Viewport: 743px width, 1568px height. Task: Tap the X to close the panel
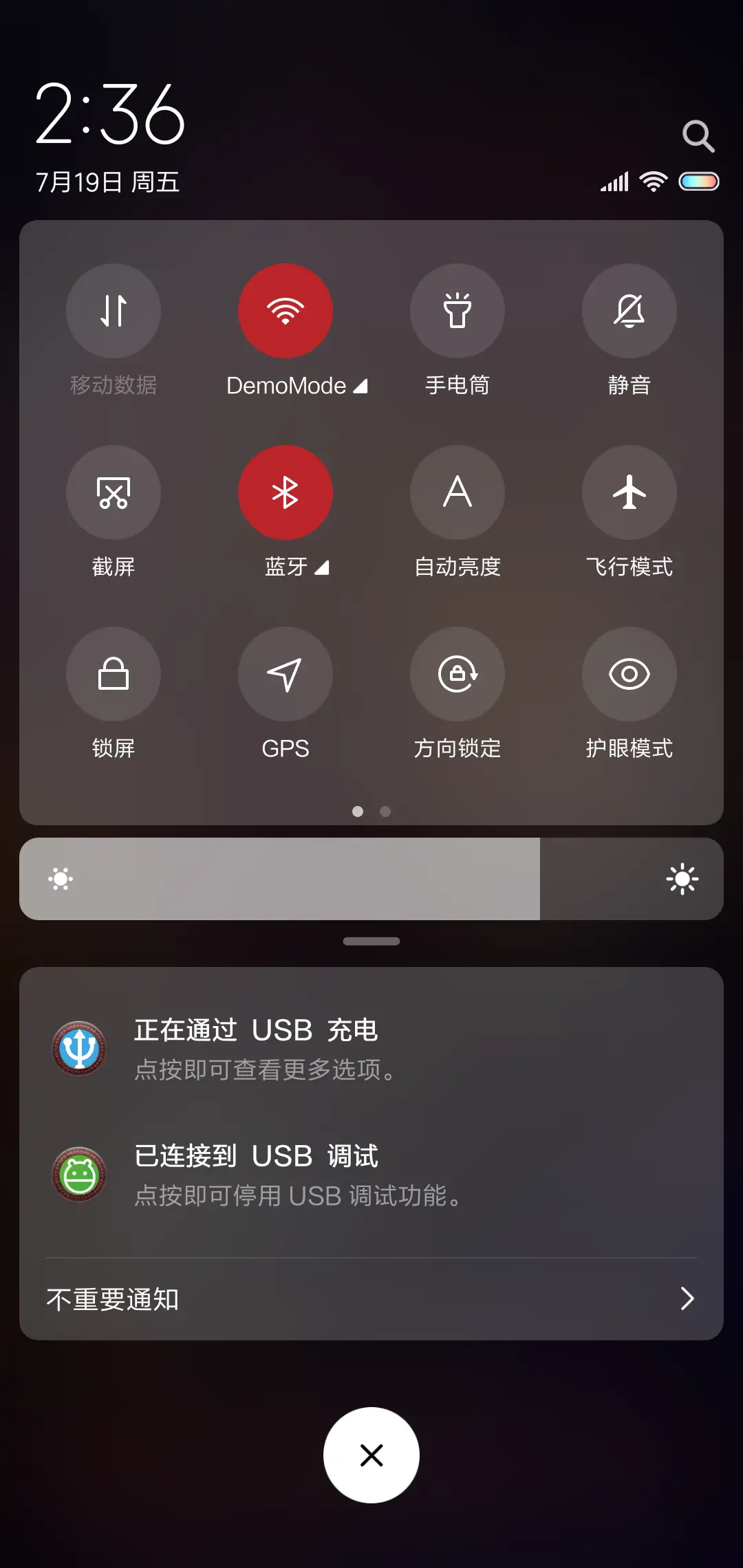[x=371, y=1455]
